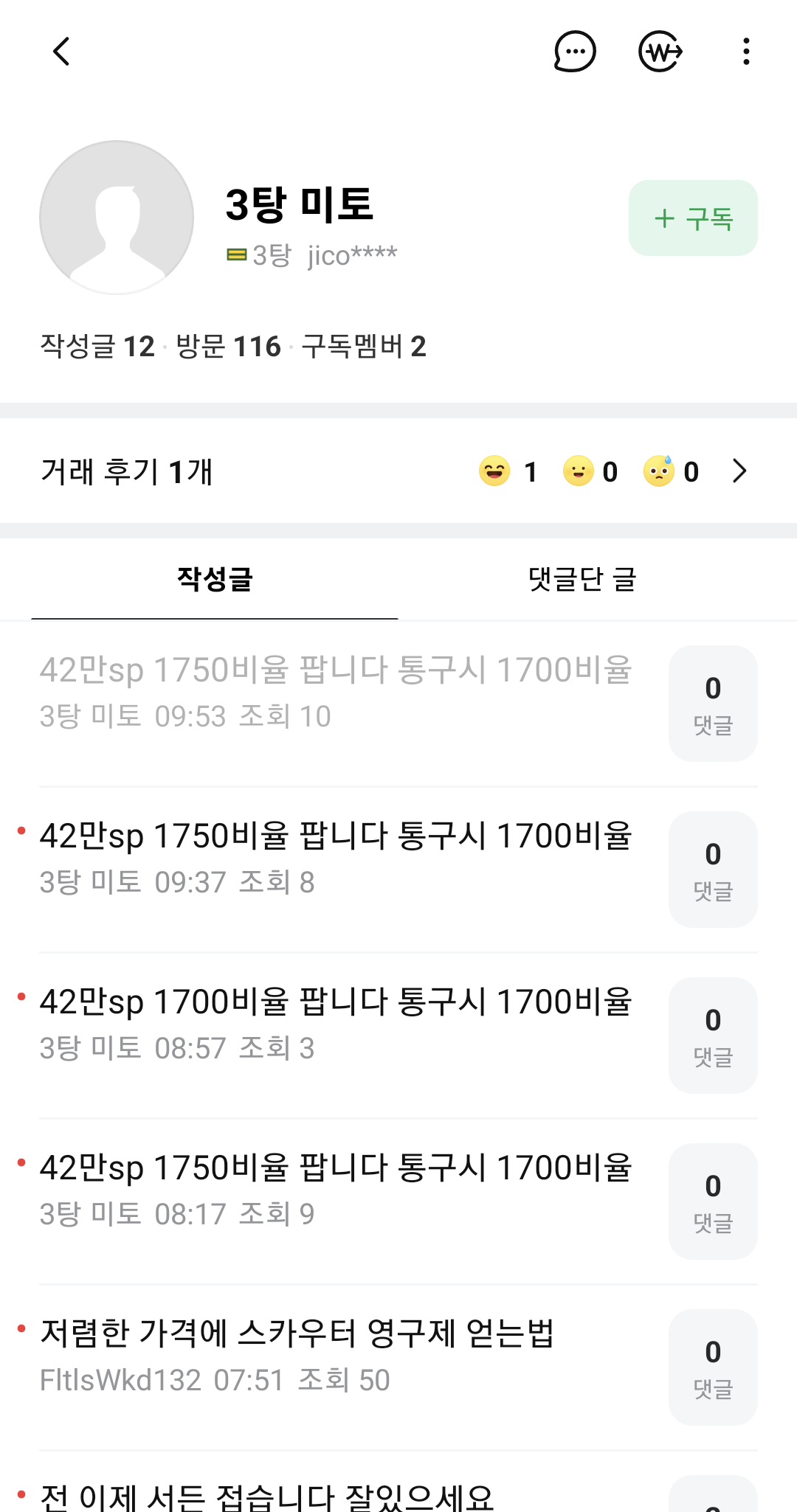View comments on the 08:57 post
The width and height of the screenshot is (797, 1512).
[713, 1036]
